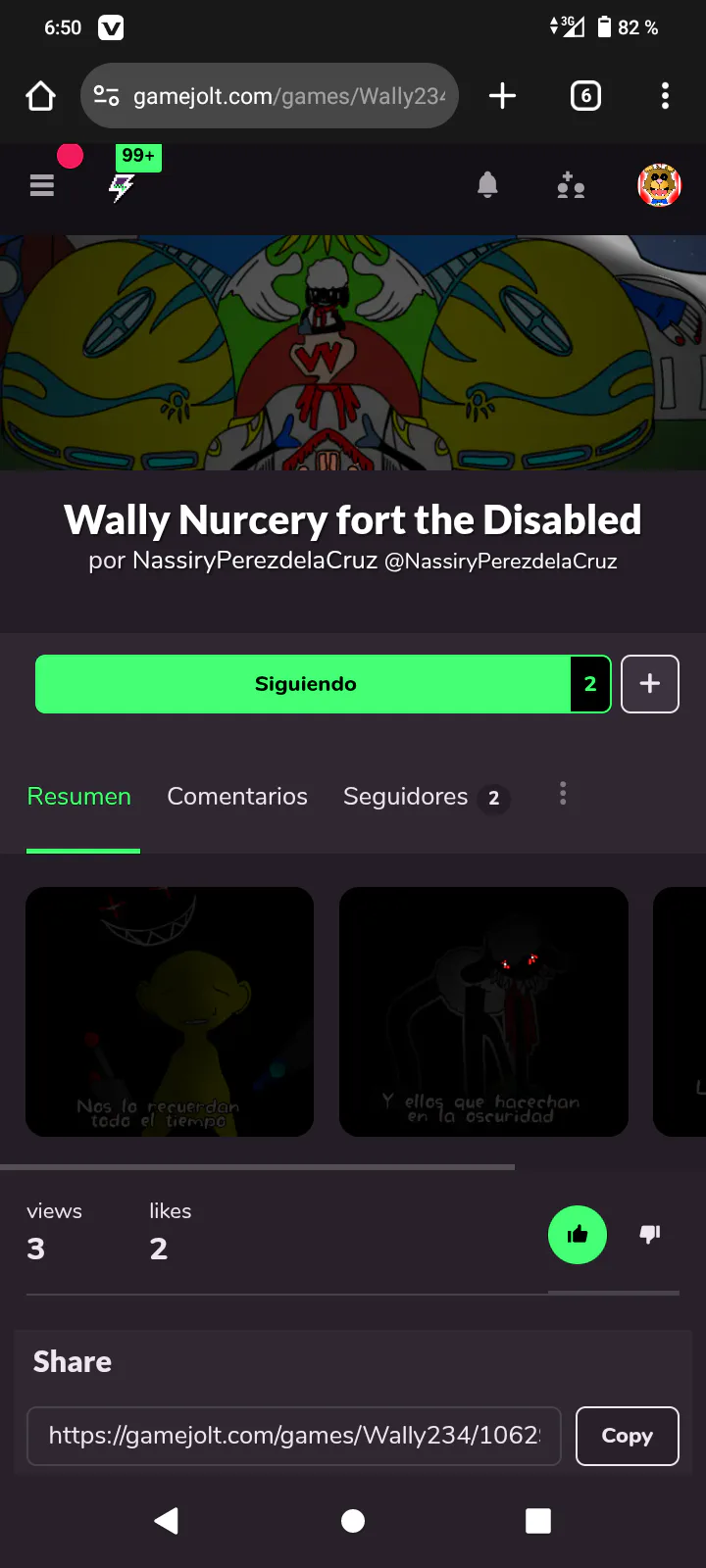Tap the share URL field

click(294, 1436)
